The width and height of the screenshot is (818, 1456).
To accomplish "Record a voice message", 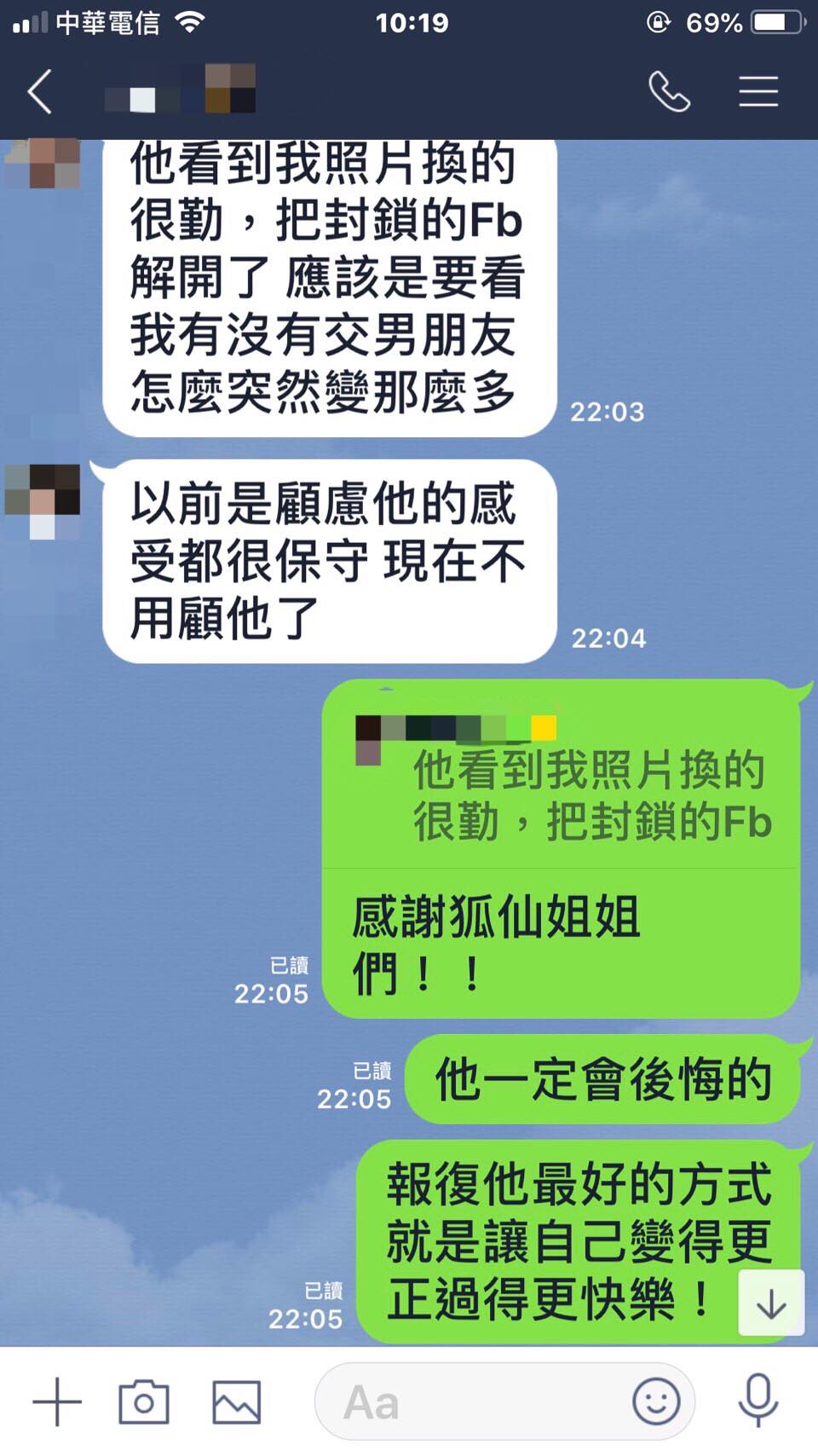I will click(x=758, y=1401).
